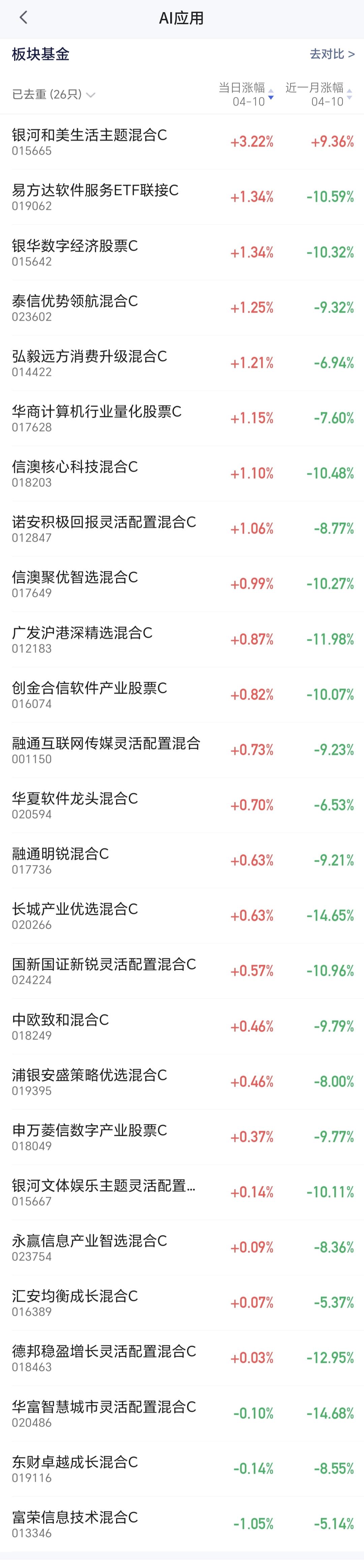Select 泰信优势领航混合C row
The width and height of the screenshot is (364, 1568).
[x=182, y=308]
